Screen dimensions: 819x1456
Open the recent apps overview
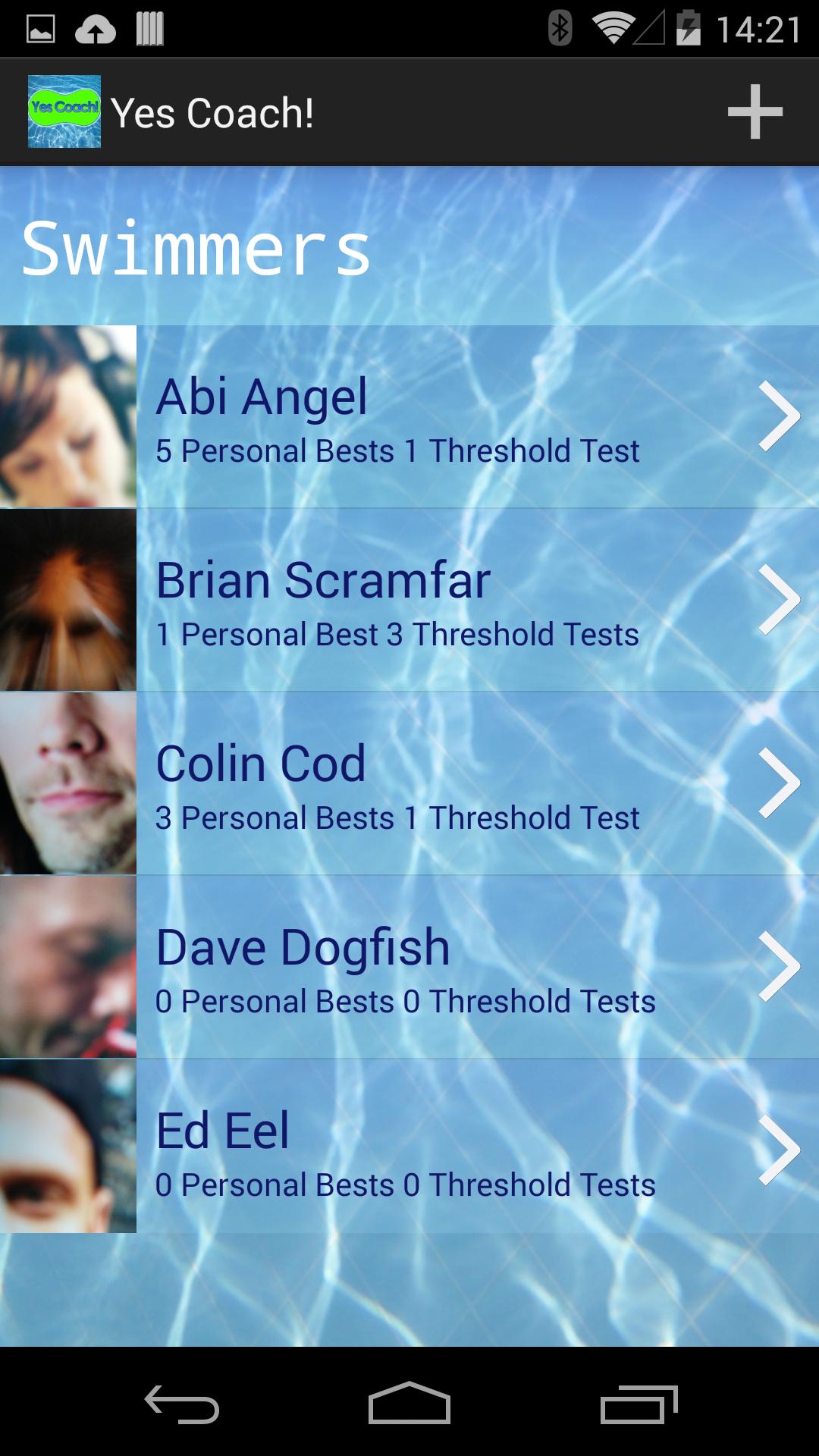click(639, 1403)
